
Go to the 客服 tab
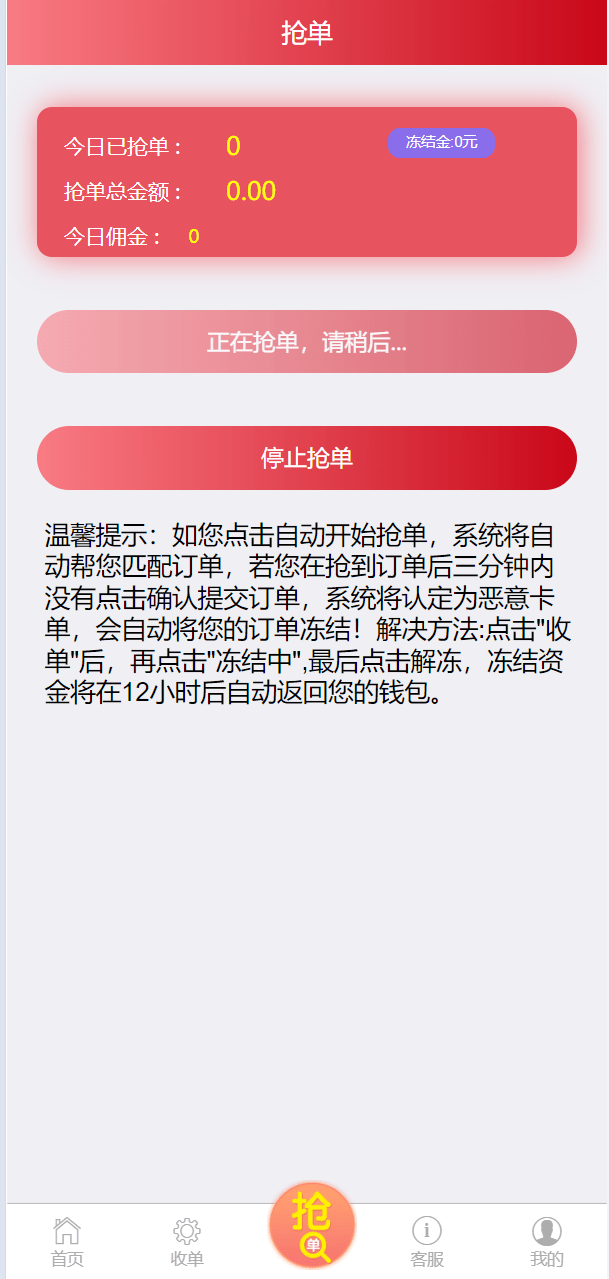pos(427,1242)
